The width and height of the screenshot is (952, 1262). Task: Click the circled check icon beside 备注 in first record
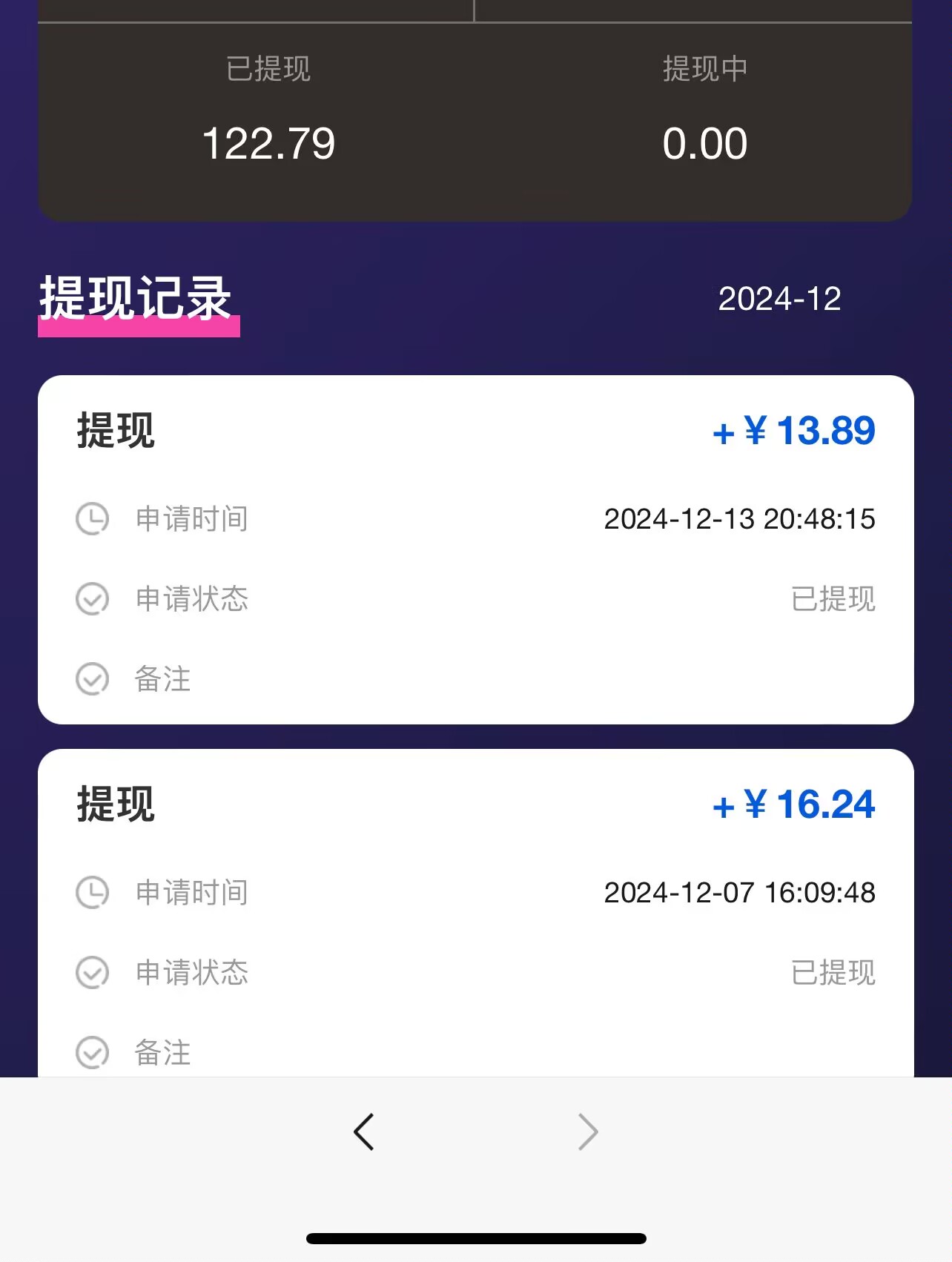pos(92,678)
